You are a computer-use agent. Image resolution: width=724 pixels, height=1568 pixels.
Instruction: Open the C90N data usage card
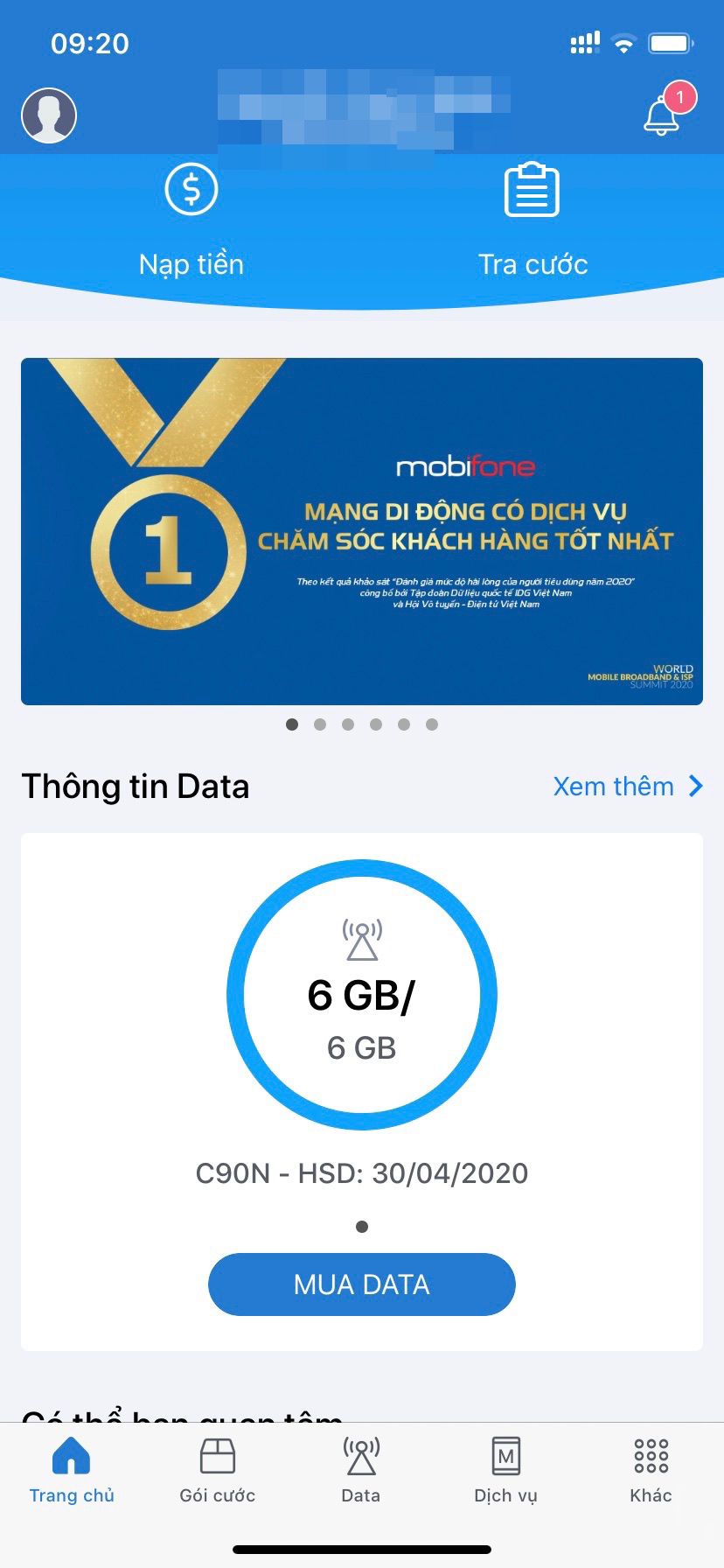pyautogui.click(x=362, y=1050)
